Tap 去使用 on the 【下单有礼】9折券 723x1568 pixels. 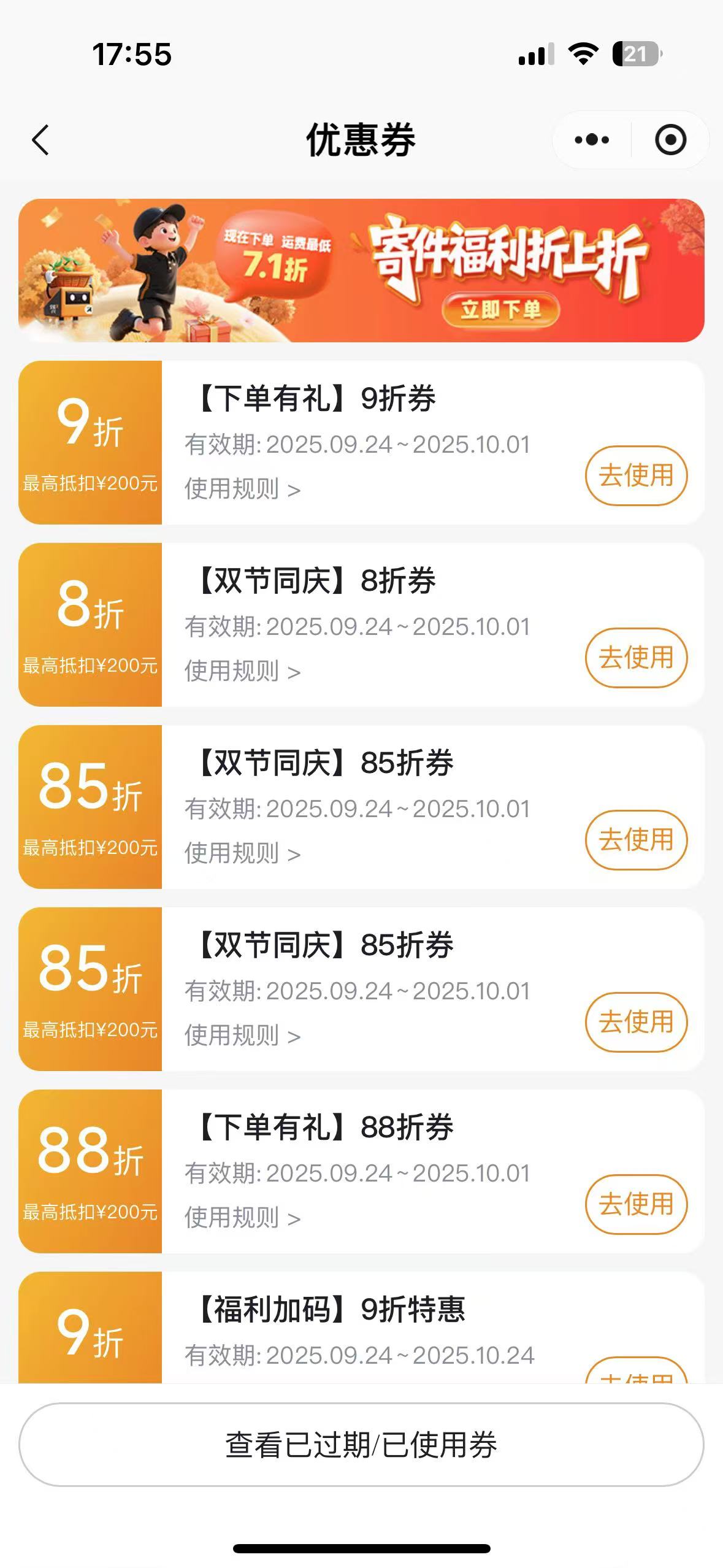(636, 475)
